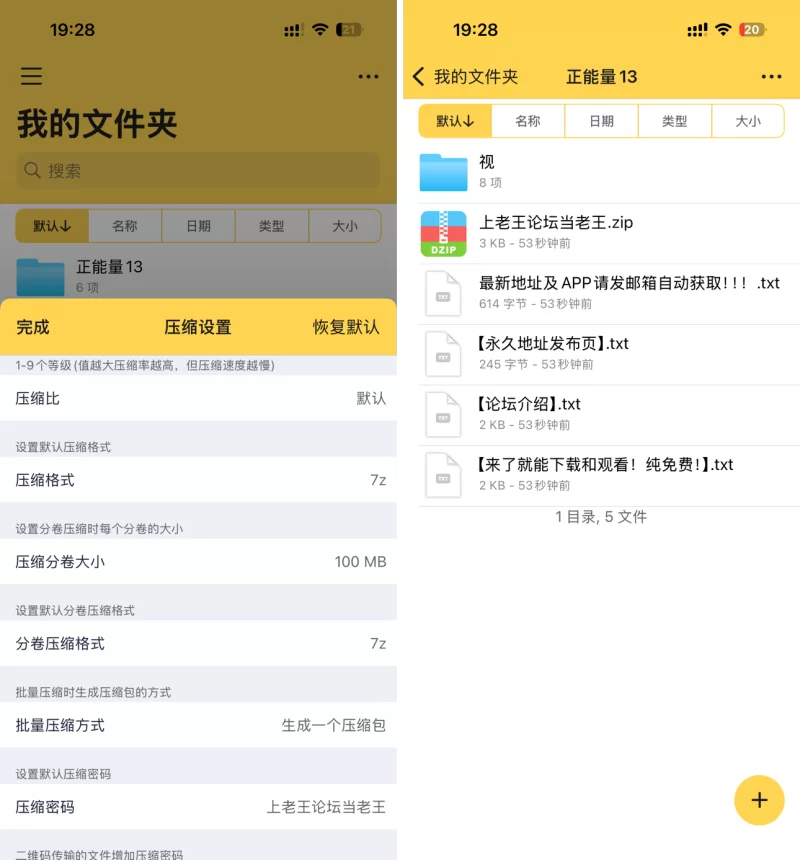
Task: Sort files by 日期 in right panel
Action: (x=601, y=120)
